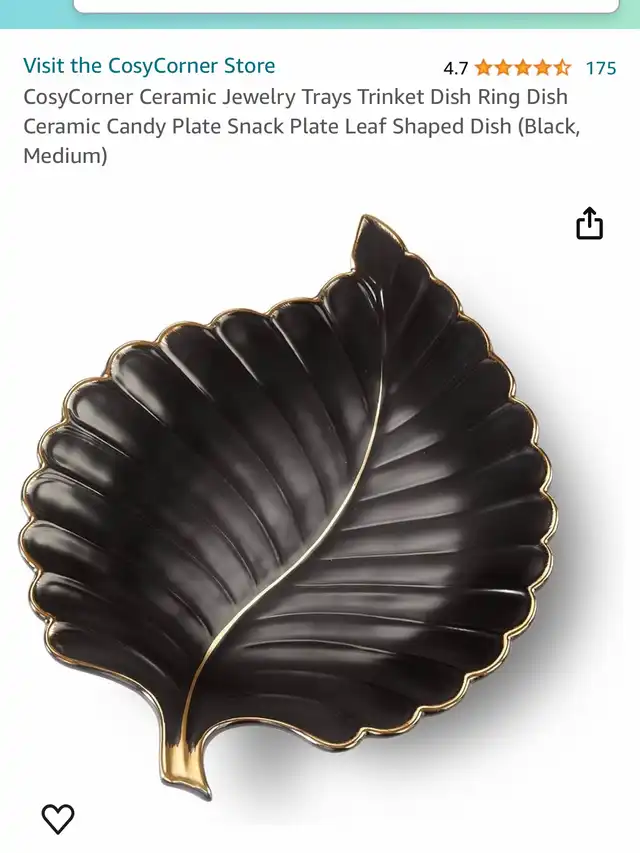Tap the search bar at top
This screenshot has height=853, width=640.
click(x=345, y=5)
